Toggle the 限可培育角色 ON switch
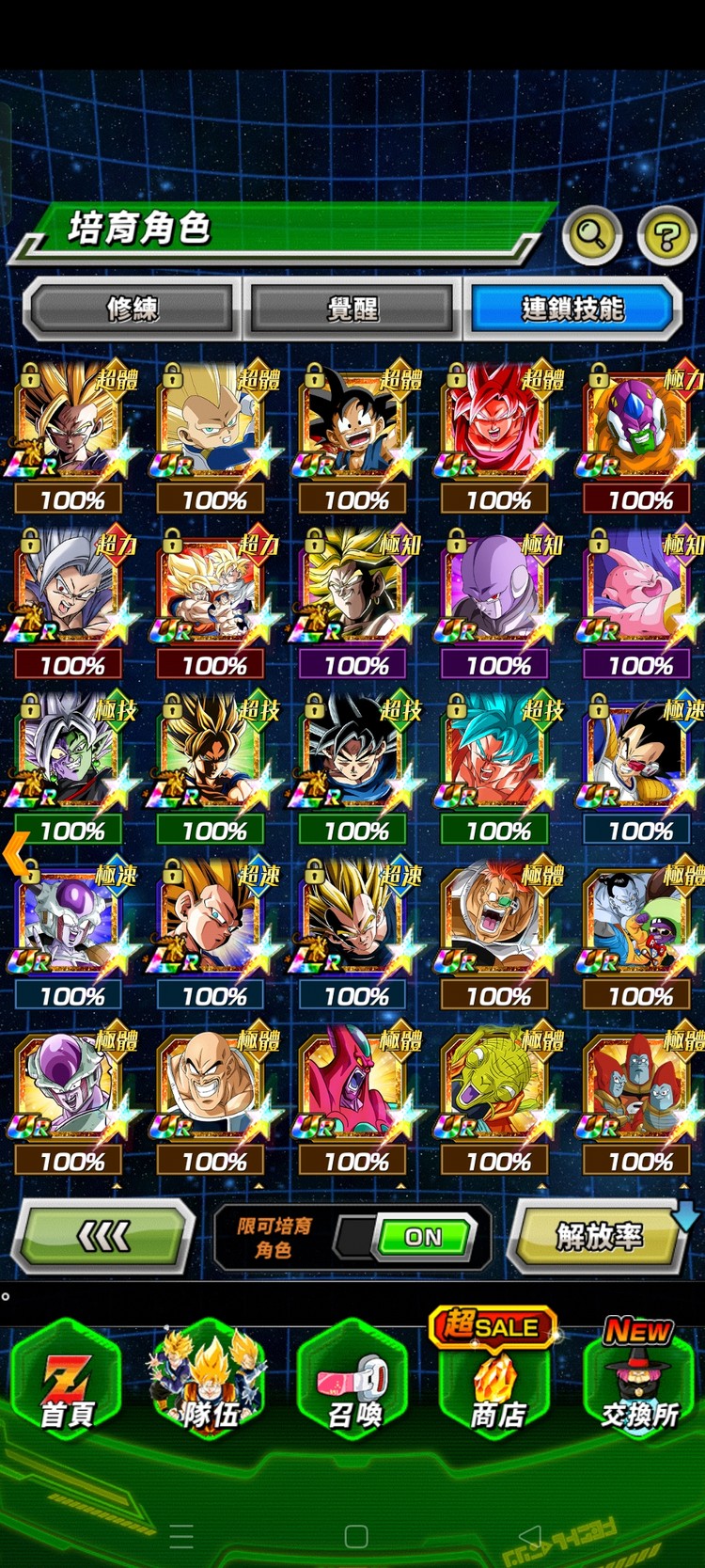This screenshot has height=1568, width=705. click(421, 1237)
